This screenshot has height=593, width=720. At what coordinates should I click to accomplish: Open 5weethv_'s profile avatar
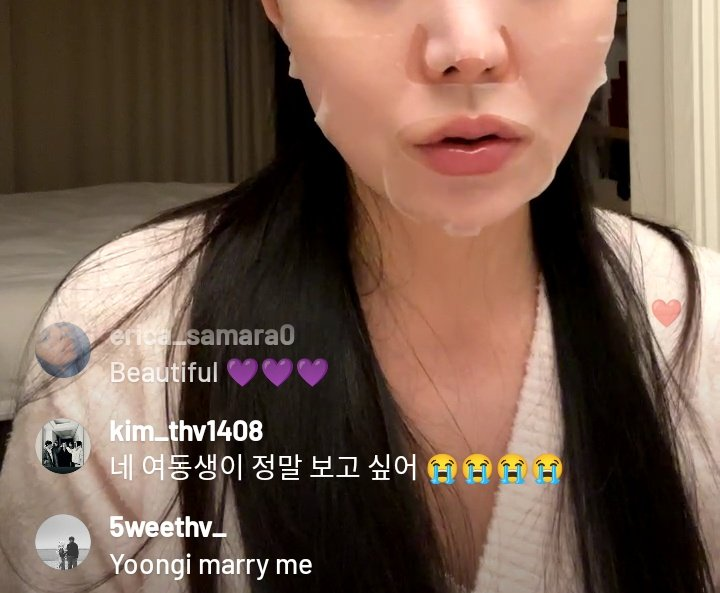click(63, 543)
